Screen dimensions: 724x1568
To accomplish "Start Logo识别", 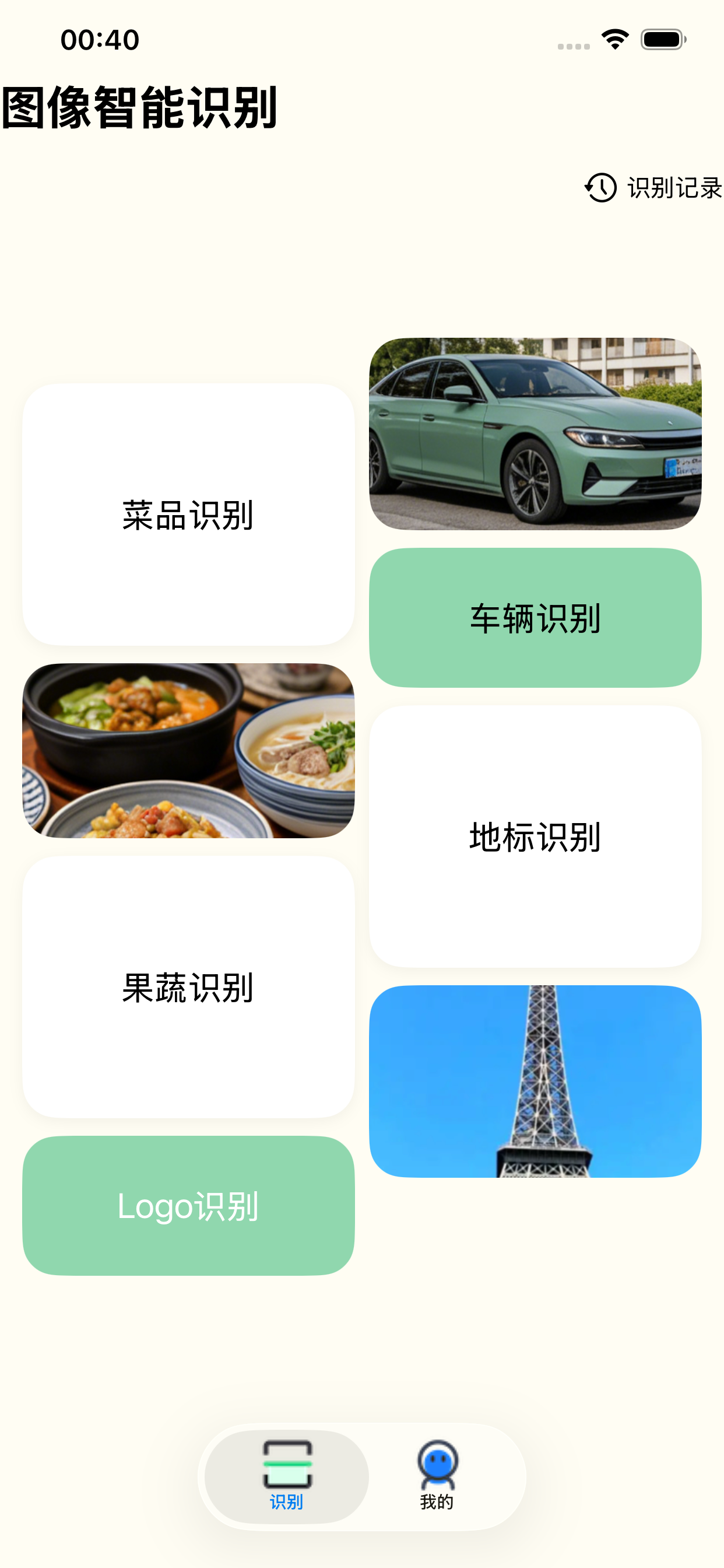I will coord(188,1205).
